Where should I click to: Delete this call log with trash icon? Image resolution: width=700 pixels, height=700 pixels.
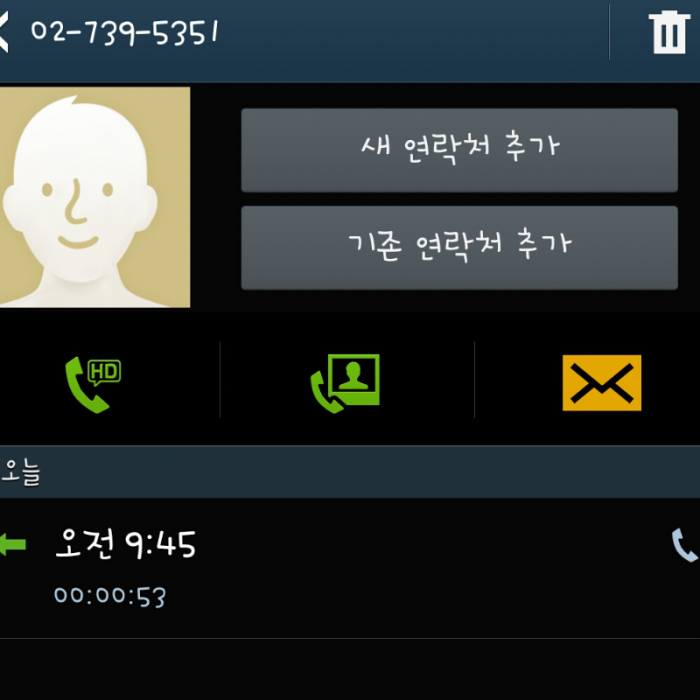point(667,33)
